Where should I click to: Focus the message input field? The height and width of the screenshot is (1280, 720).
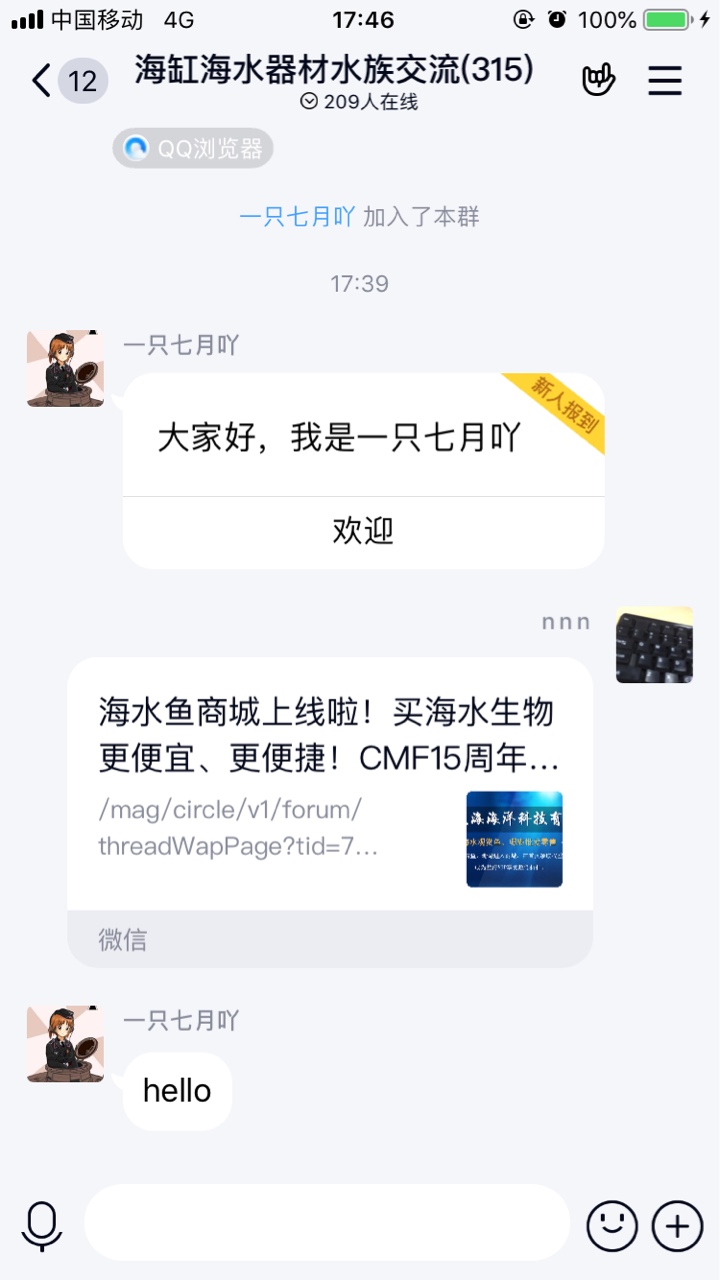tap(327, 1223)
